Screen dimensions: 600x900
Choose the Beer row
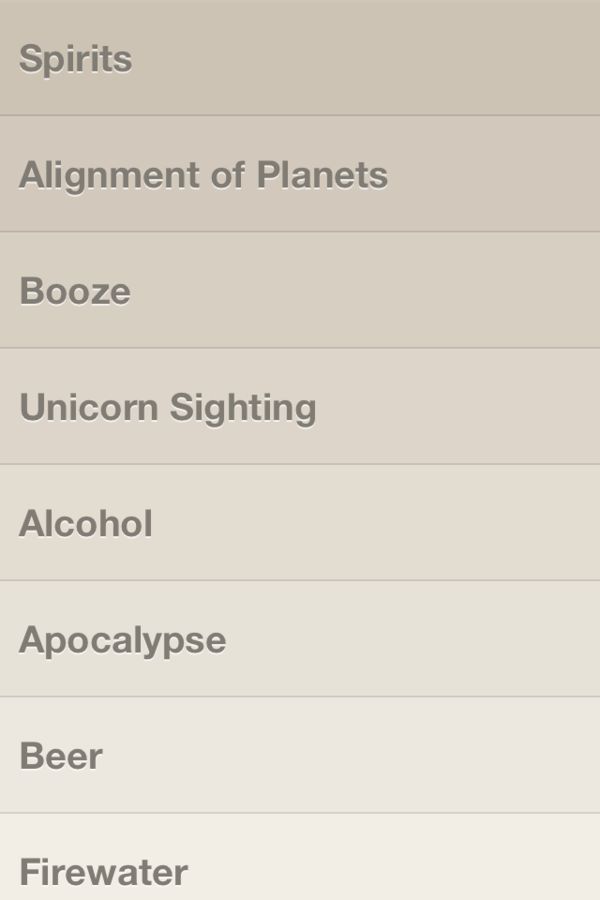click(x=300, y=755)
